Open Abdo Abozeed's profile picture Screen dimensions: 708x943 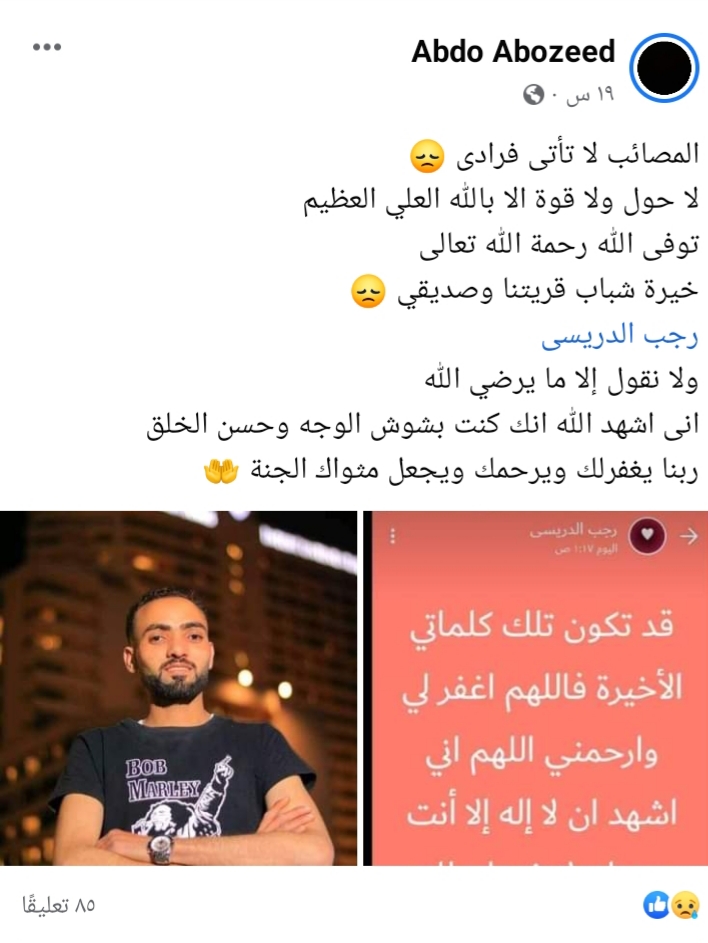click(x=665, y=68)
